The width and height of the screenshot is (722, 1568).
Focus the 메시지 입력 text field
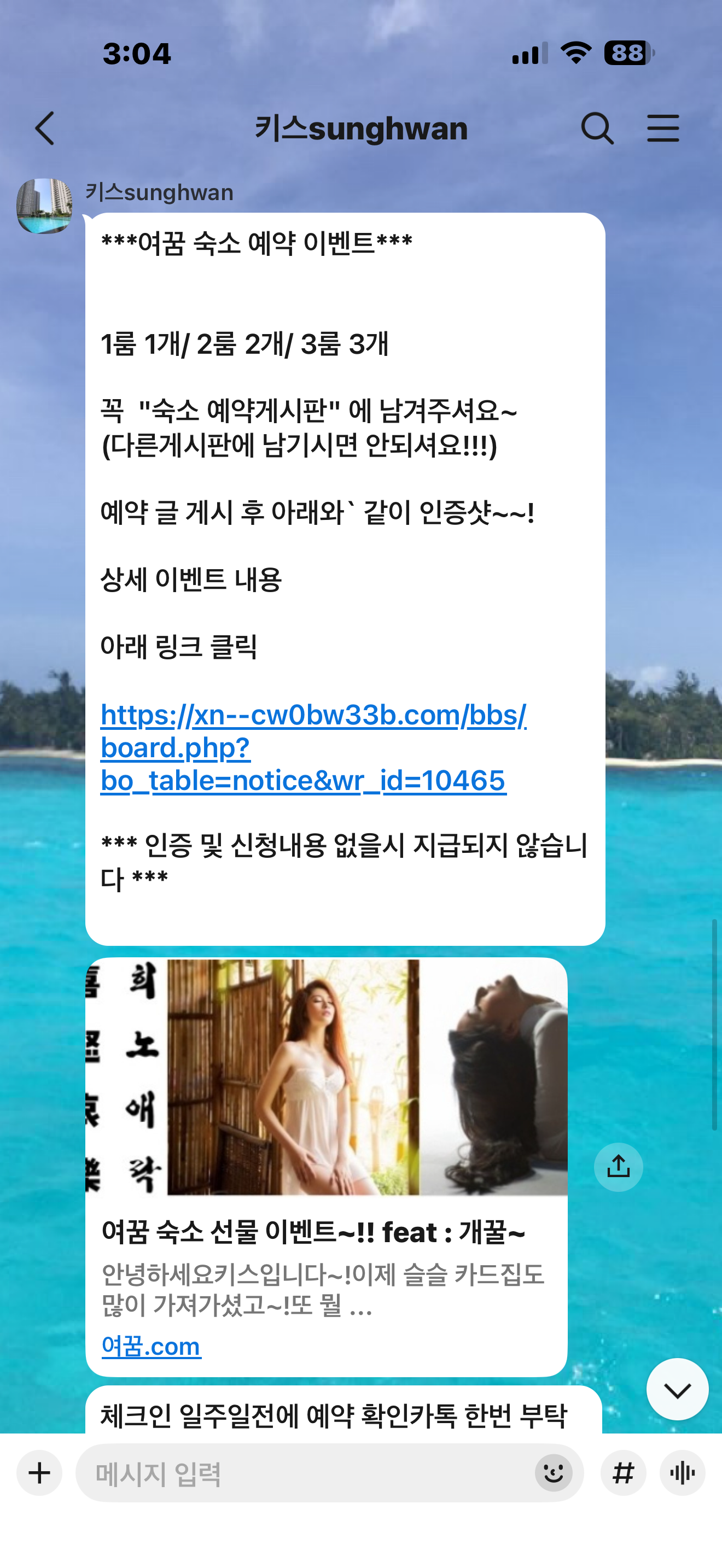pos(304,1473)
